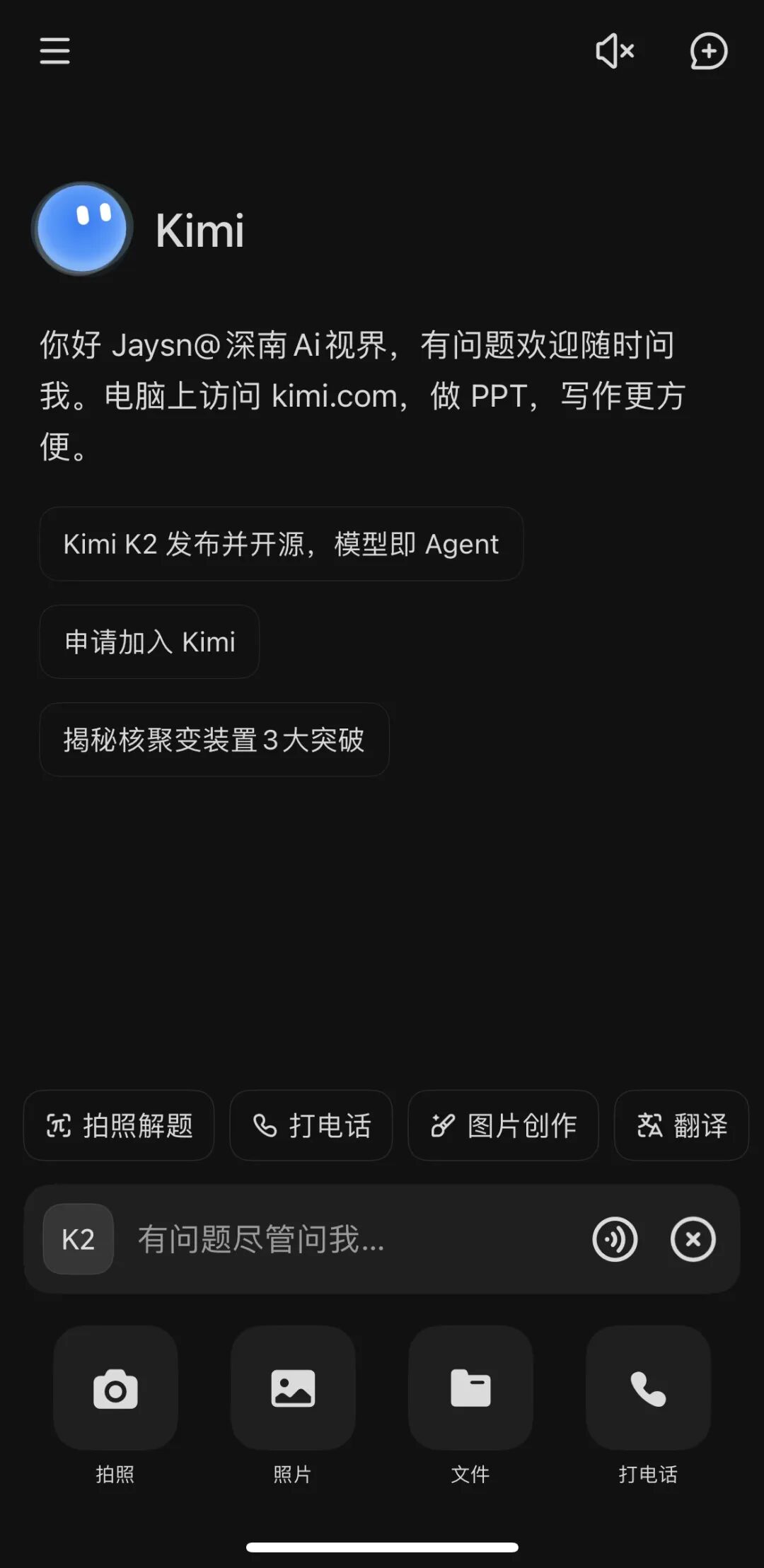The height and width of the screenshot is (1568, 764).
Task: Select the 翻译 chip
Action: click(x=681, y=1125)
